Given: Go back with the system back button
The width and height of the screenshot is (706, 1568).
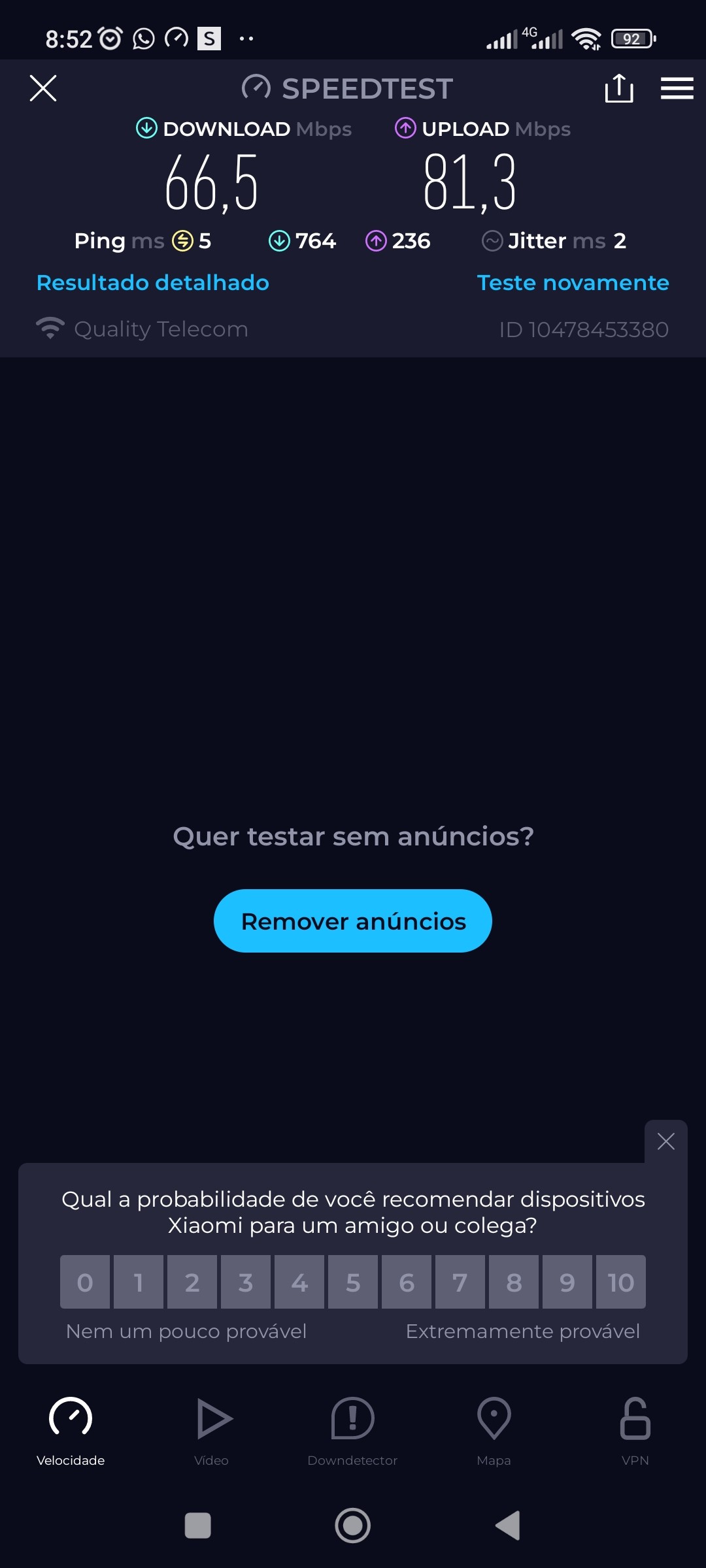Looking at the screenshot, I should tap(507, 1526).
